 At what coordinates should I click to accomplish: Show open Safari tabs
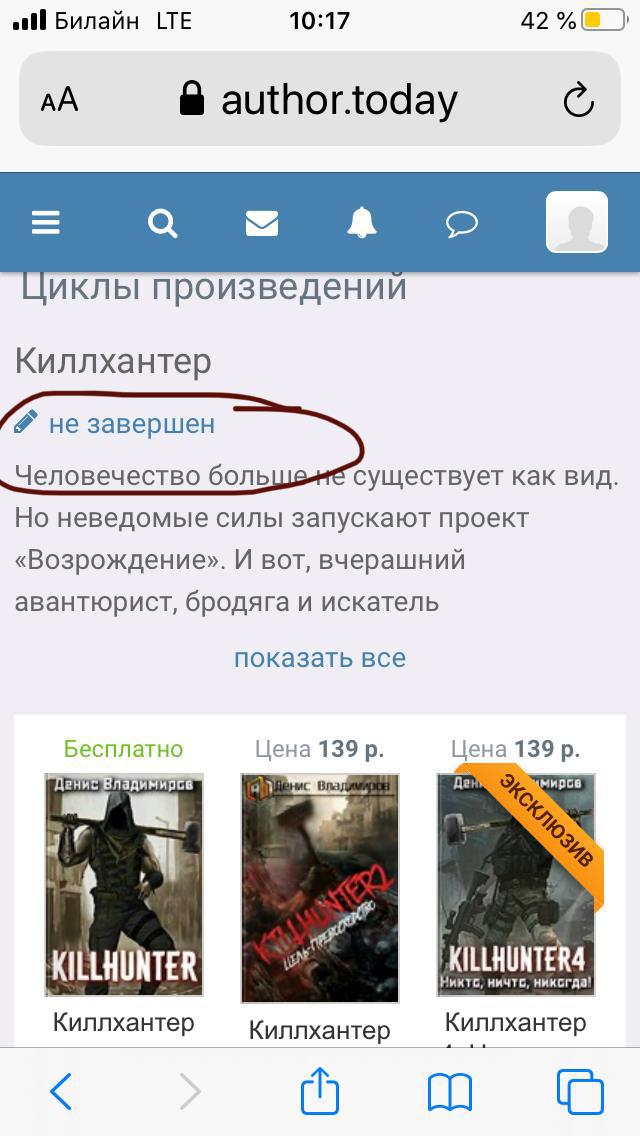580,1092
